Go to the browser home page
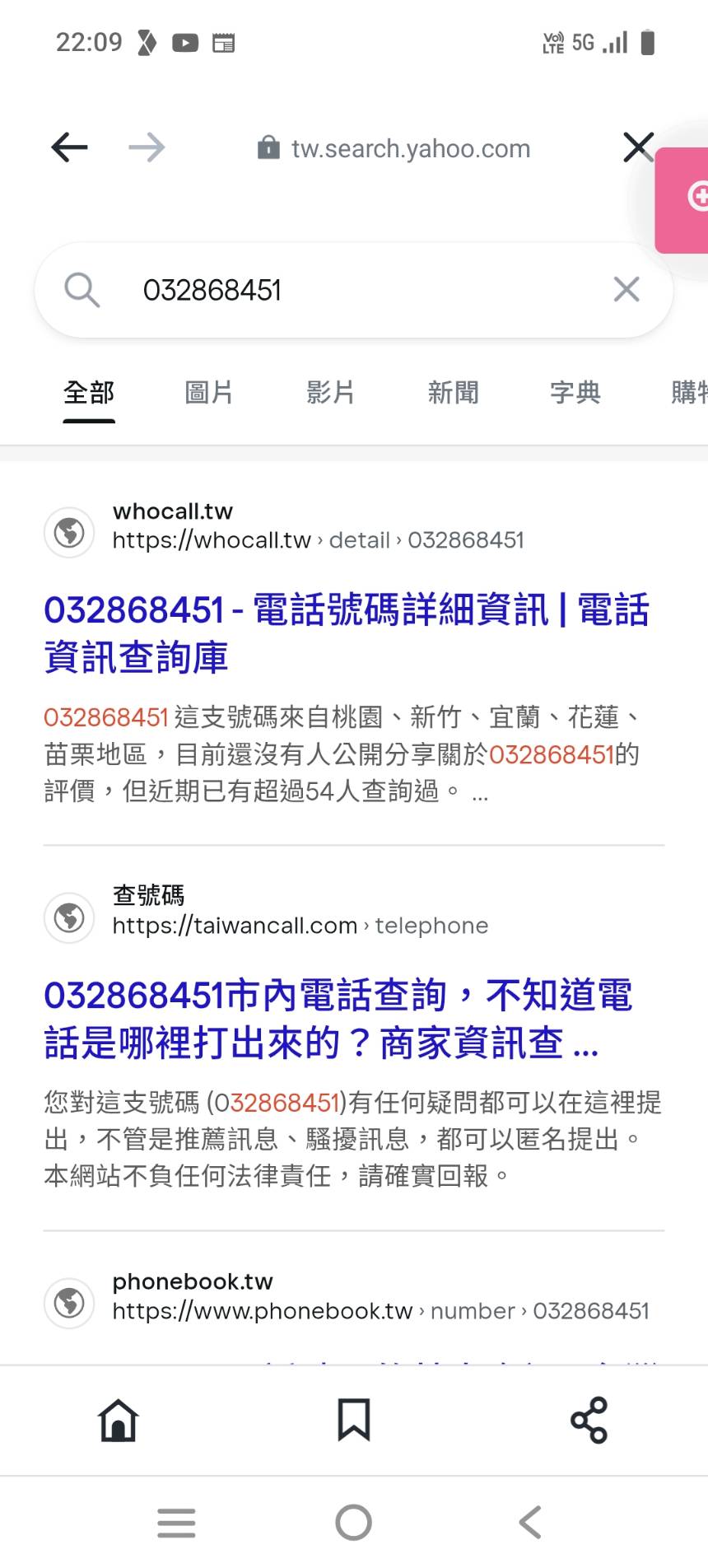The image size is (708, 1568). pos(119,1420)
